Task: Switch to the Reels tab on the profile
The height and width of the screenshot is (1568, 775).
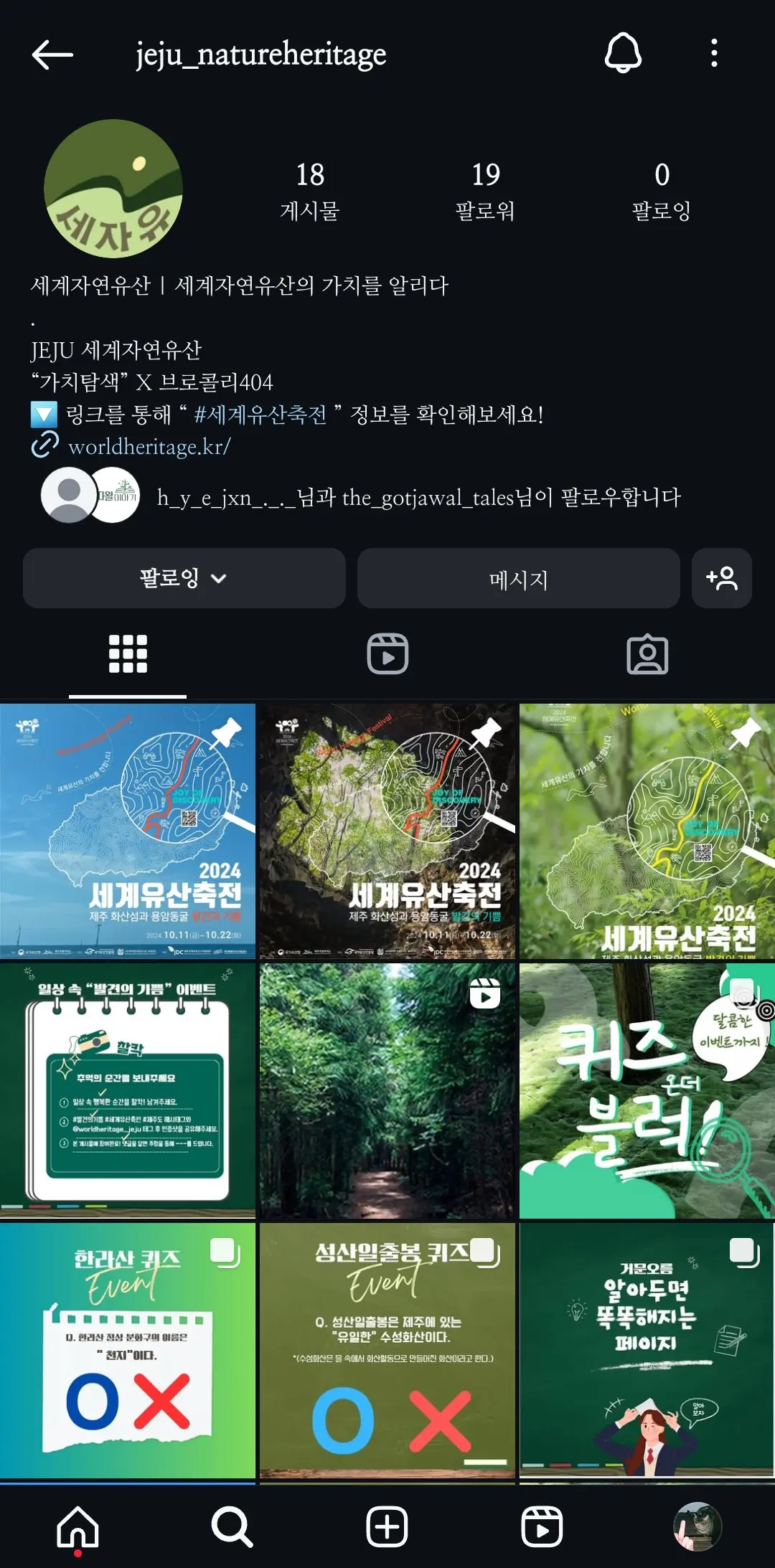Action: click(x=387, y=653)
